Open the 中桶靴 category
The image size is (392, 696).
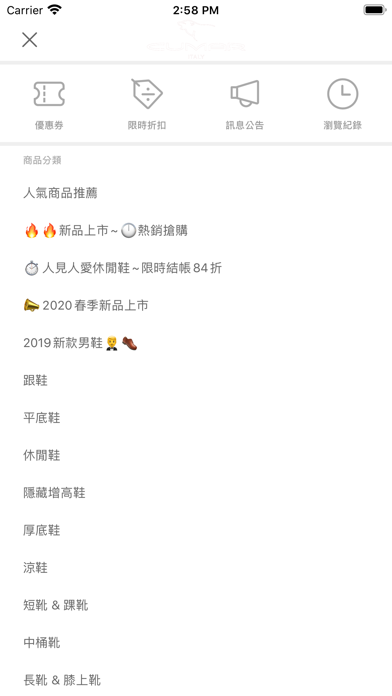pyautogui.click(x=196, y=643)
